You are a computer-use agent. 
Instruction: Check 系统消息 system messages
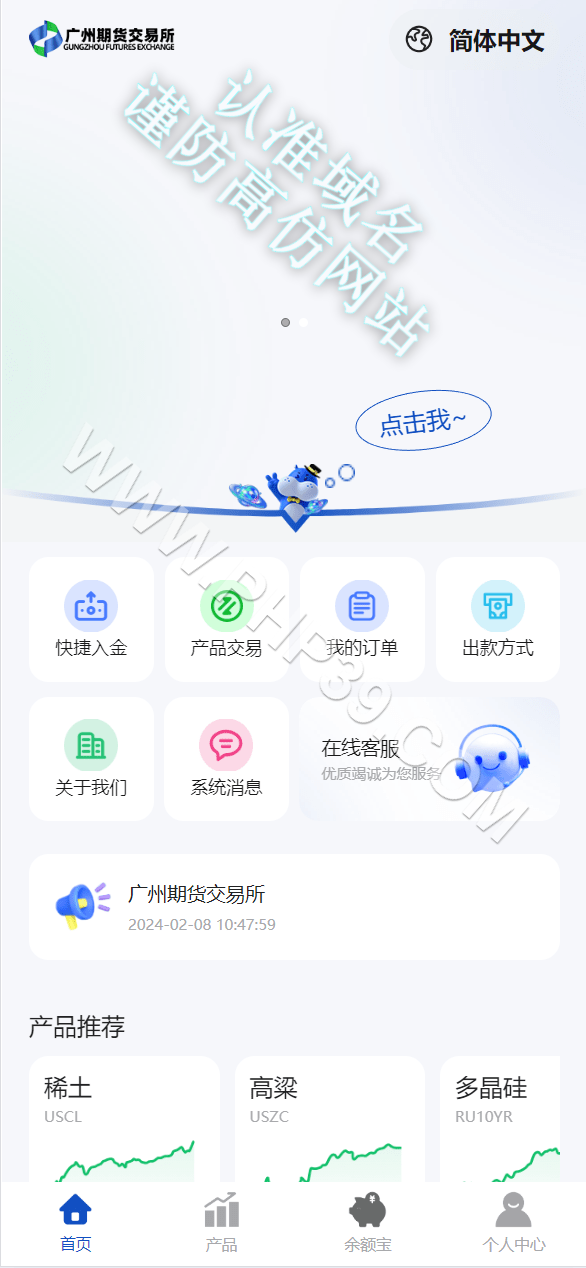(x=226, y=759)
